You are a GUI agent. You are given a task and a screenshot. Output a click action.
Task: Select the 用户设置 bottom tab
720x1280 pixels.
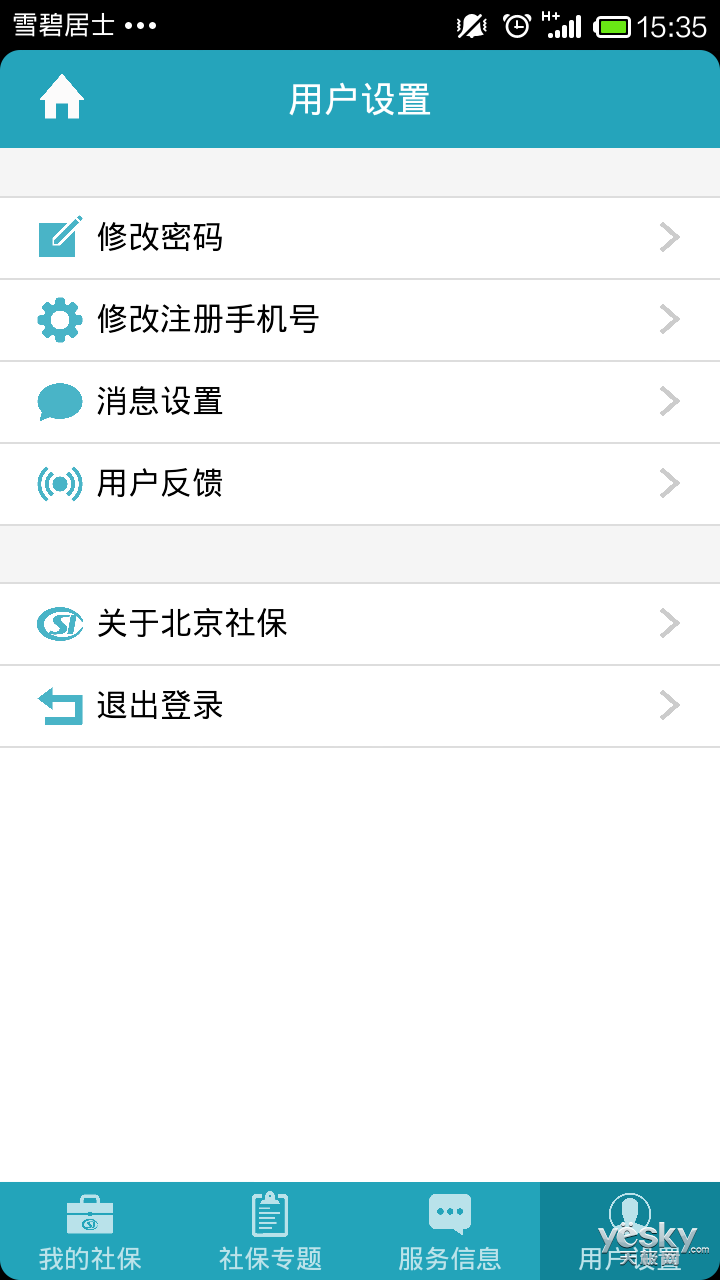pyautogui.click(x=630, y=1232)
